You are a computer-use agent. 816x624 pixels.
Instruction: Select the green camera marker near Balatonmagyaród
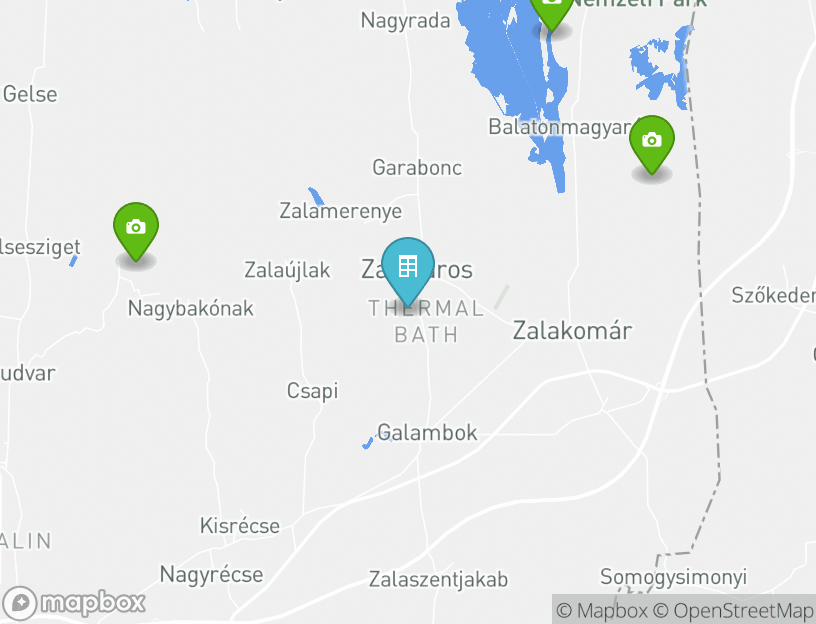(651, 142)
